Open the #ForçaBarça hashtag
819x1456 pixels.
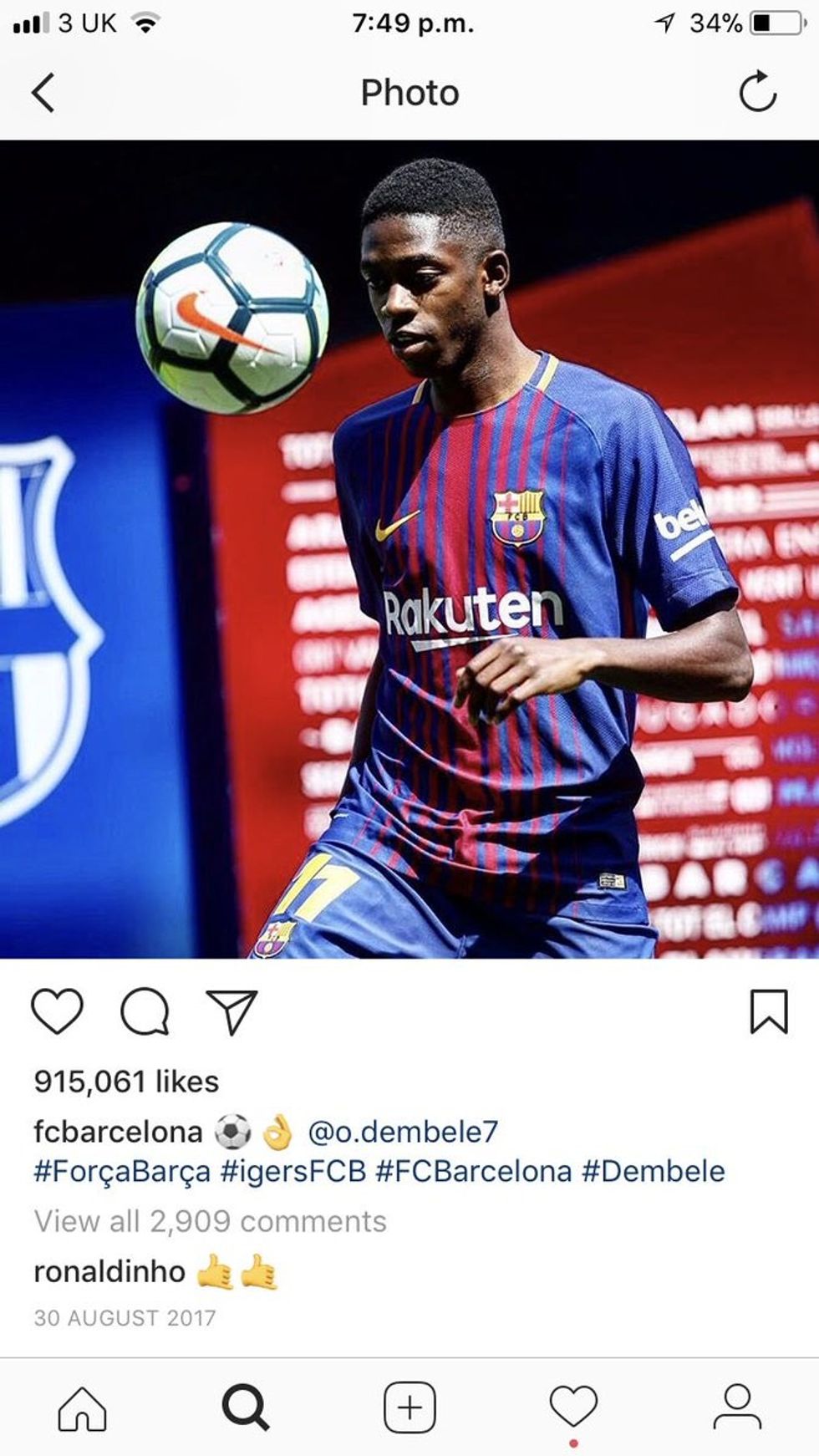click(122, 1172)
